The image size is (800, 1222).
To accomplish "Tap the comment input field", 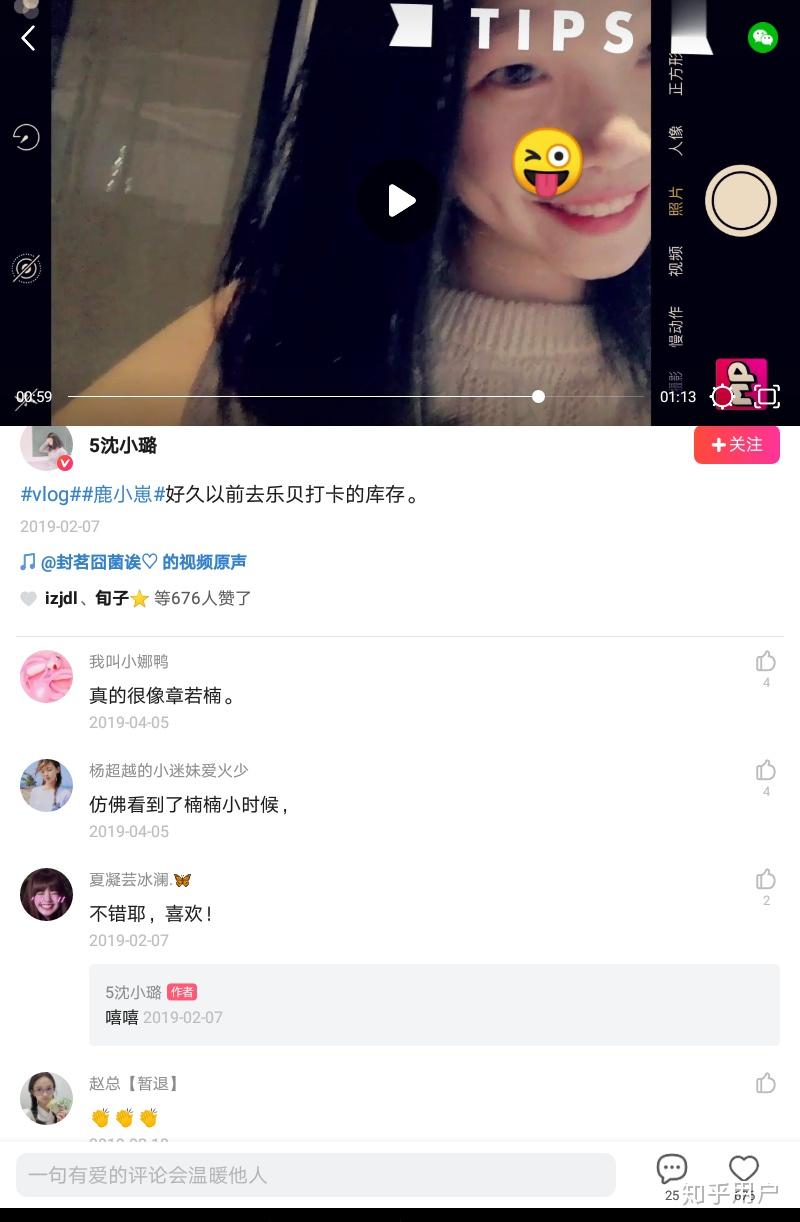I will pos(315,1174).
